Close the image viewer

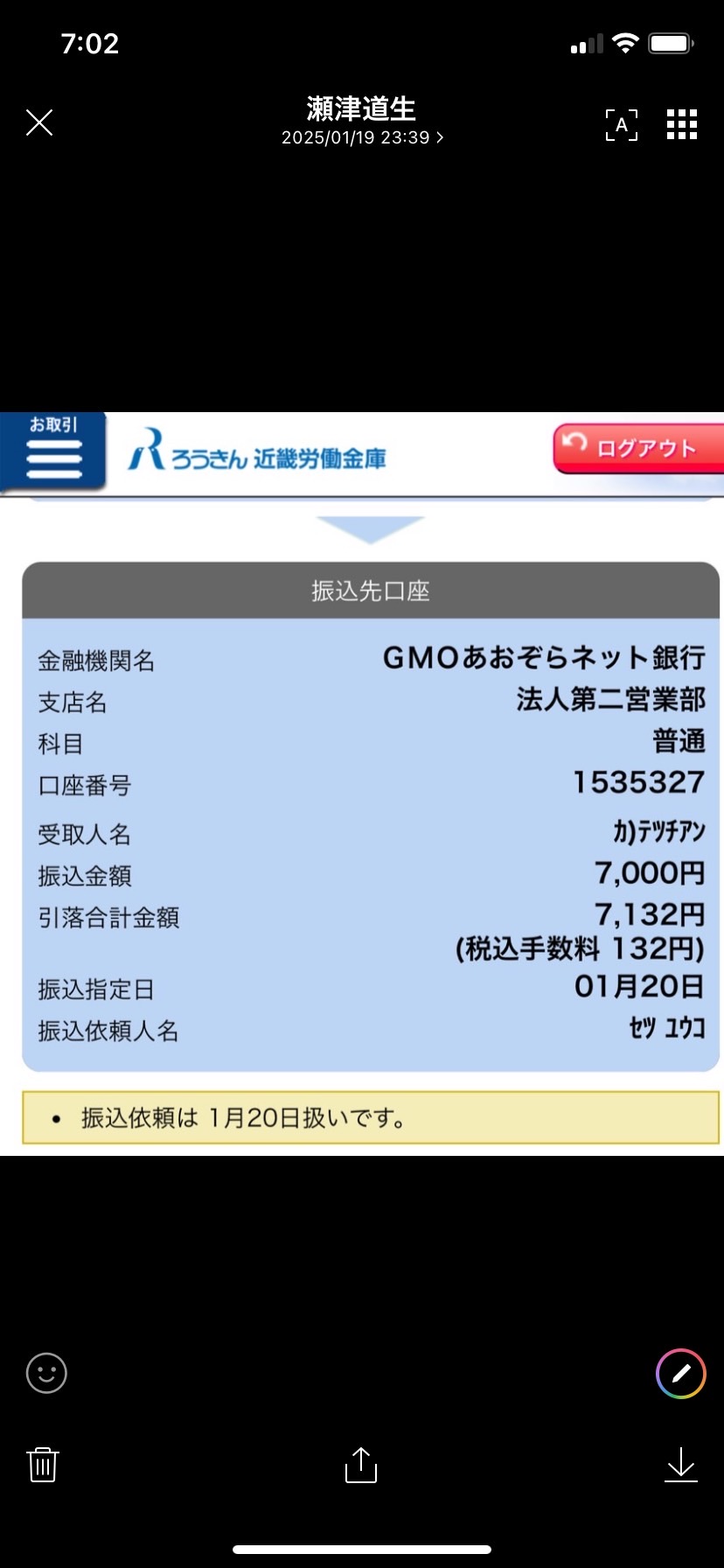tap(39, 122)
